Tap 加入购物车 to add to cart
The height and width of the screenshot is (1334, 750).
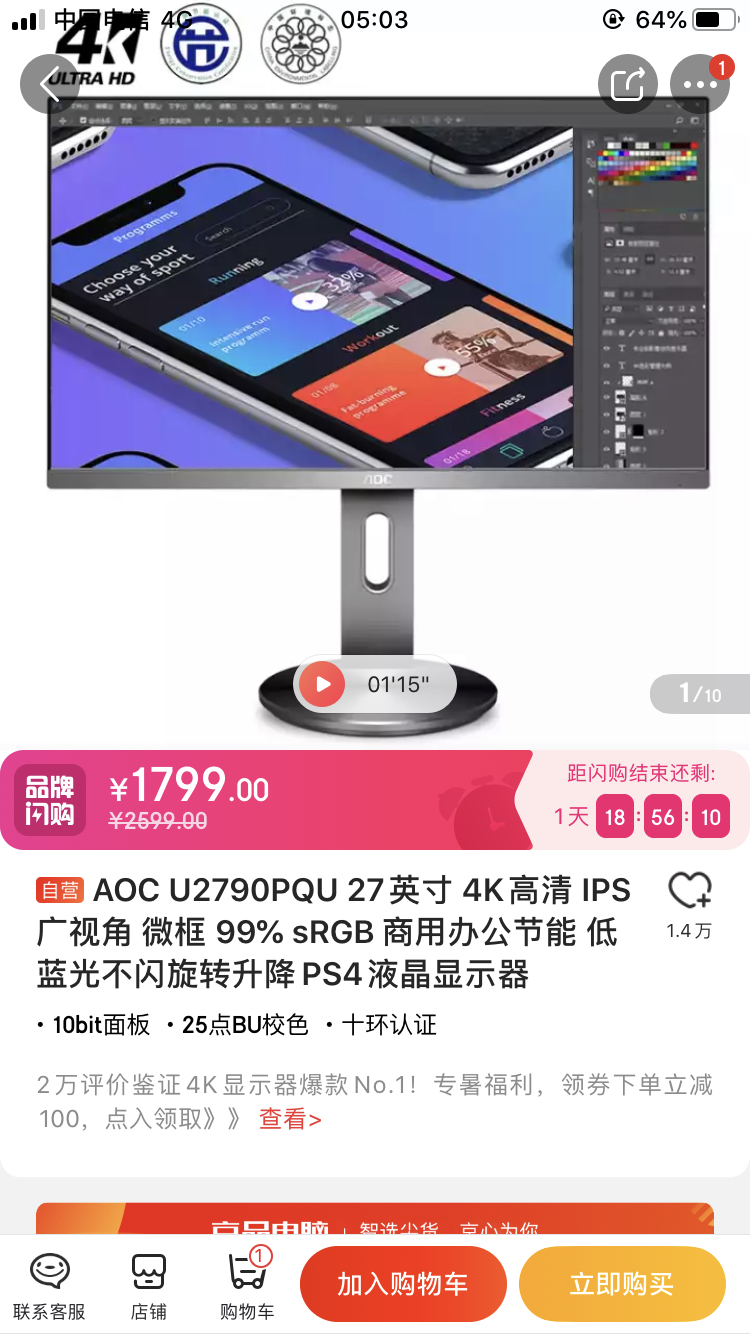point(403,1284)
